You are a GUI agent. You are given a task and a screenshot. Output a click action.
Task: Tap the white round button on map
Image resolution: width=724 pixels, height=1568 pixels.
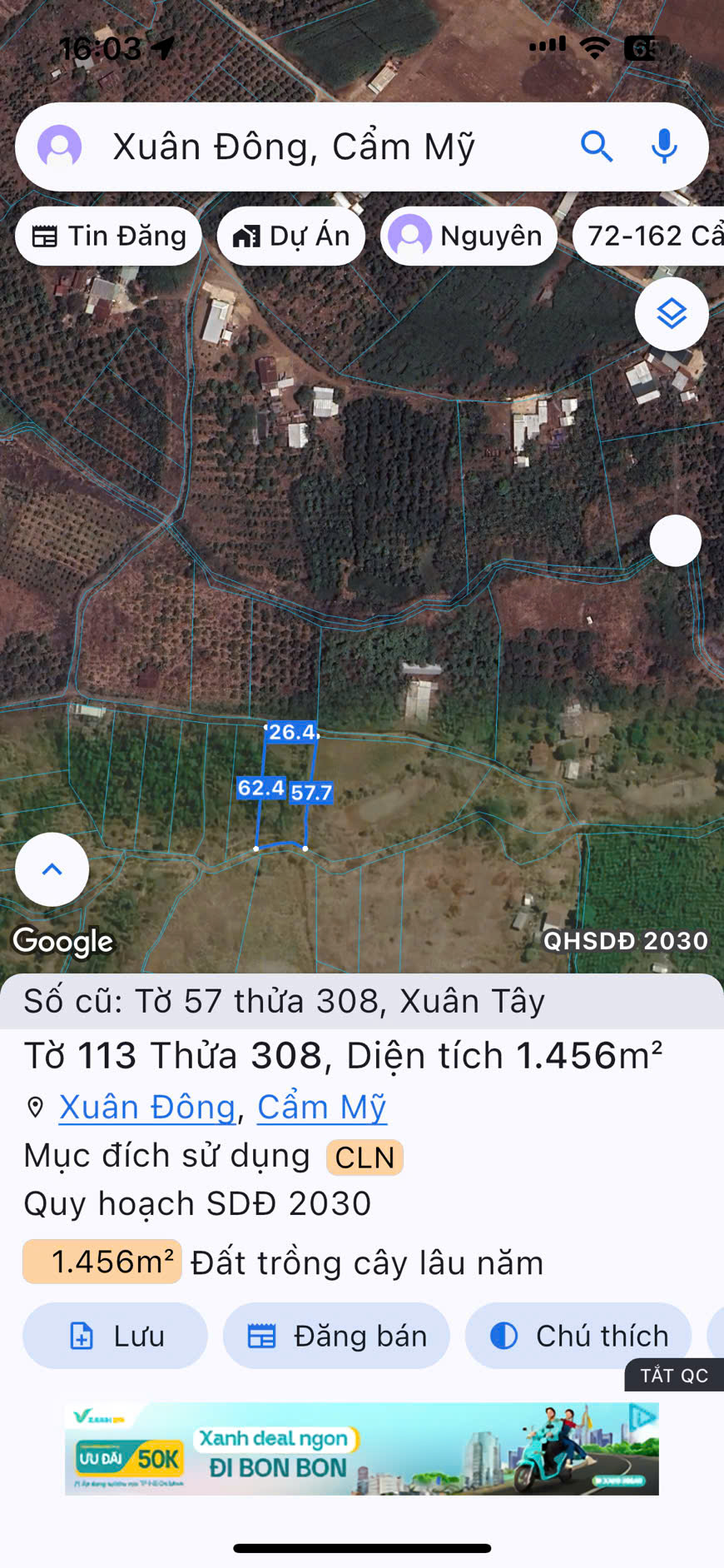click(675, 540)
